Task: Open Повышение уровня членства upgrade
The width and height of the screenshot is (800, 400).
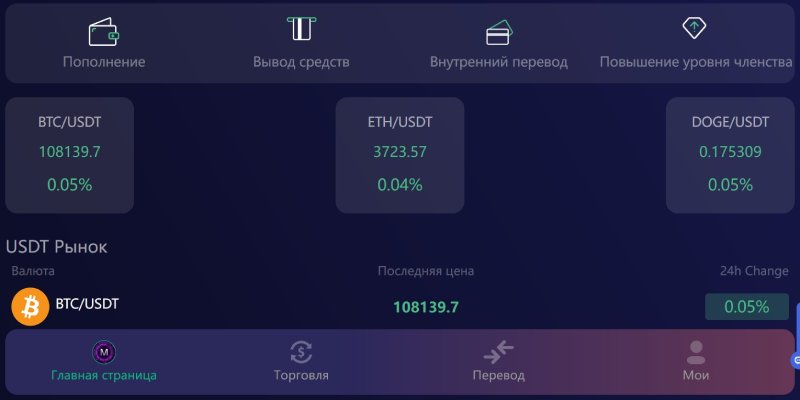Action: pyautogui.click(x=695, y=42)
